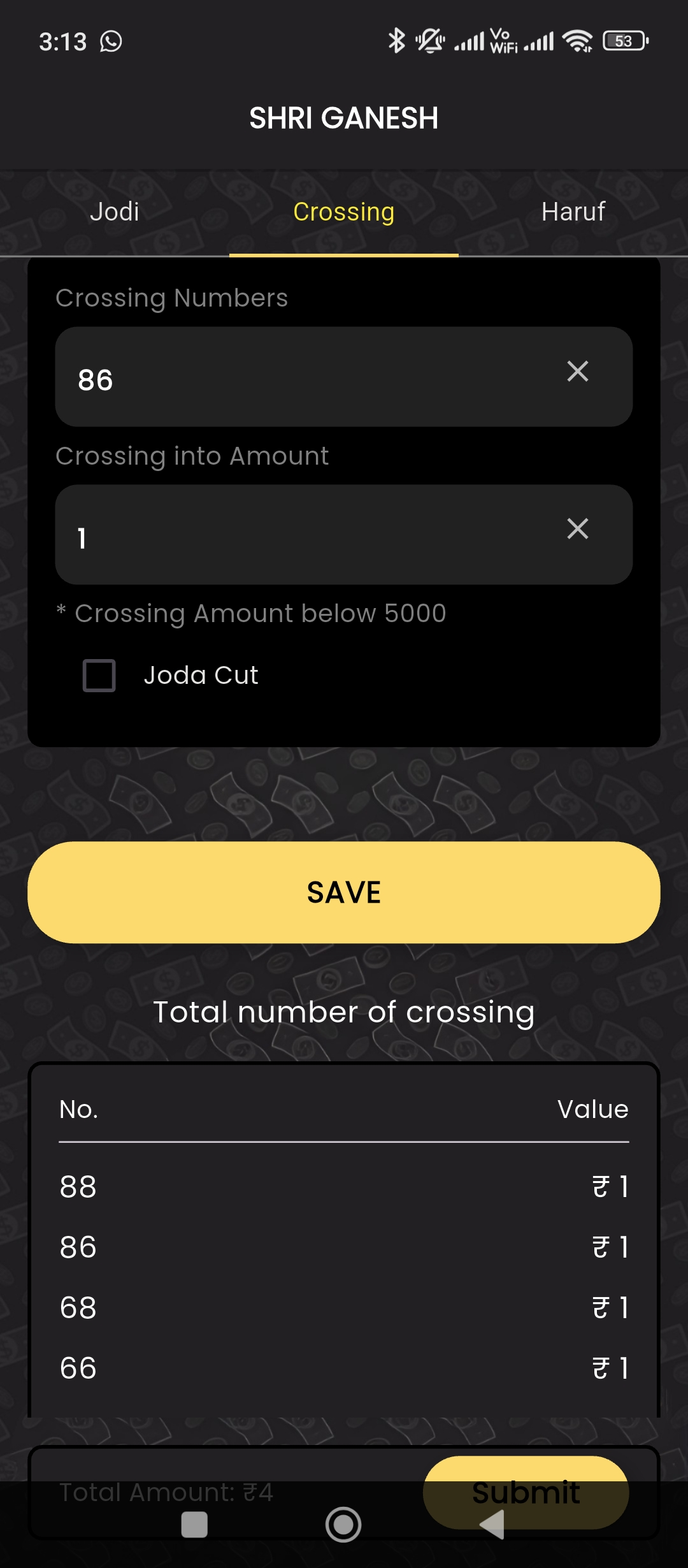
Task: Tap the battery indicator
Action: click(624, 41)
